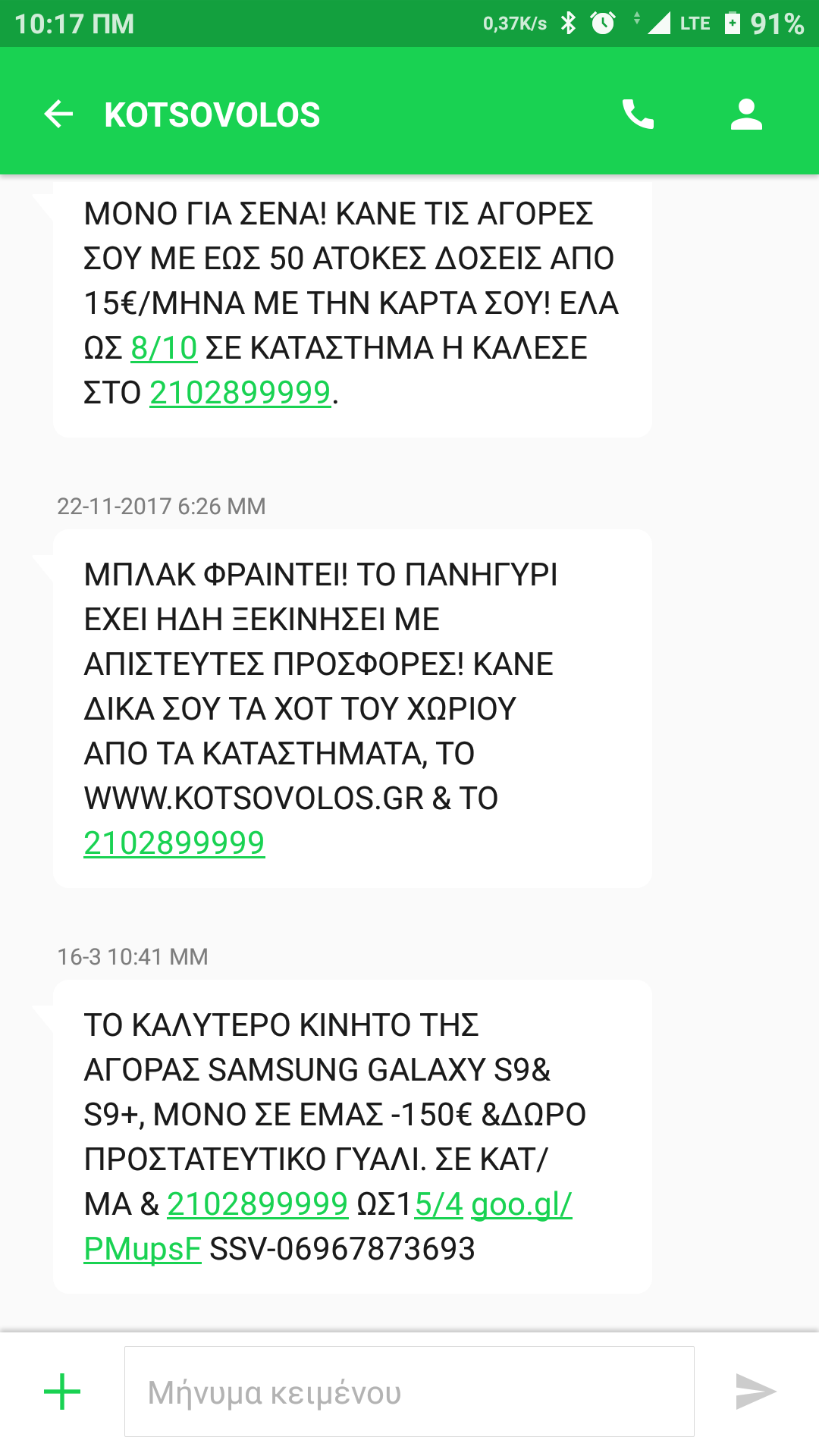819x1456 pixels.
Task: Focus the Μήνυμα κειμένου text field
Action: (409, 1392)
